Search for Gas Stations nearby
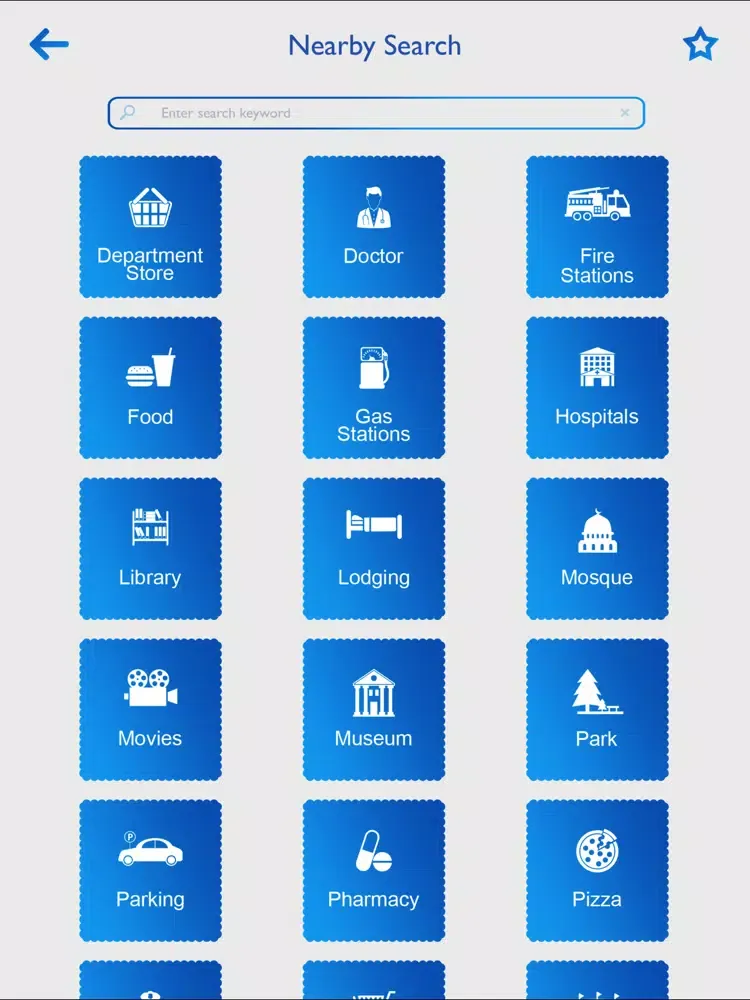The height and width of the screenshot is (1000, 750). click(x=374, y=388)
